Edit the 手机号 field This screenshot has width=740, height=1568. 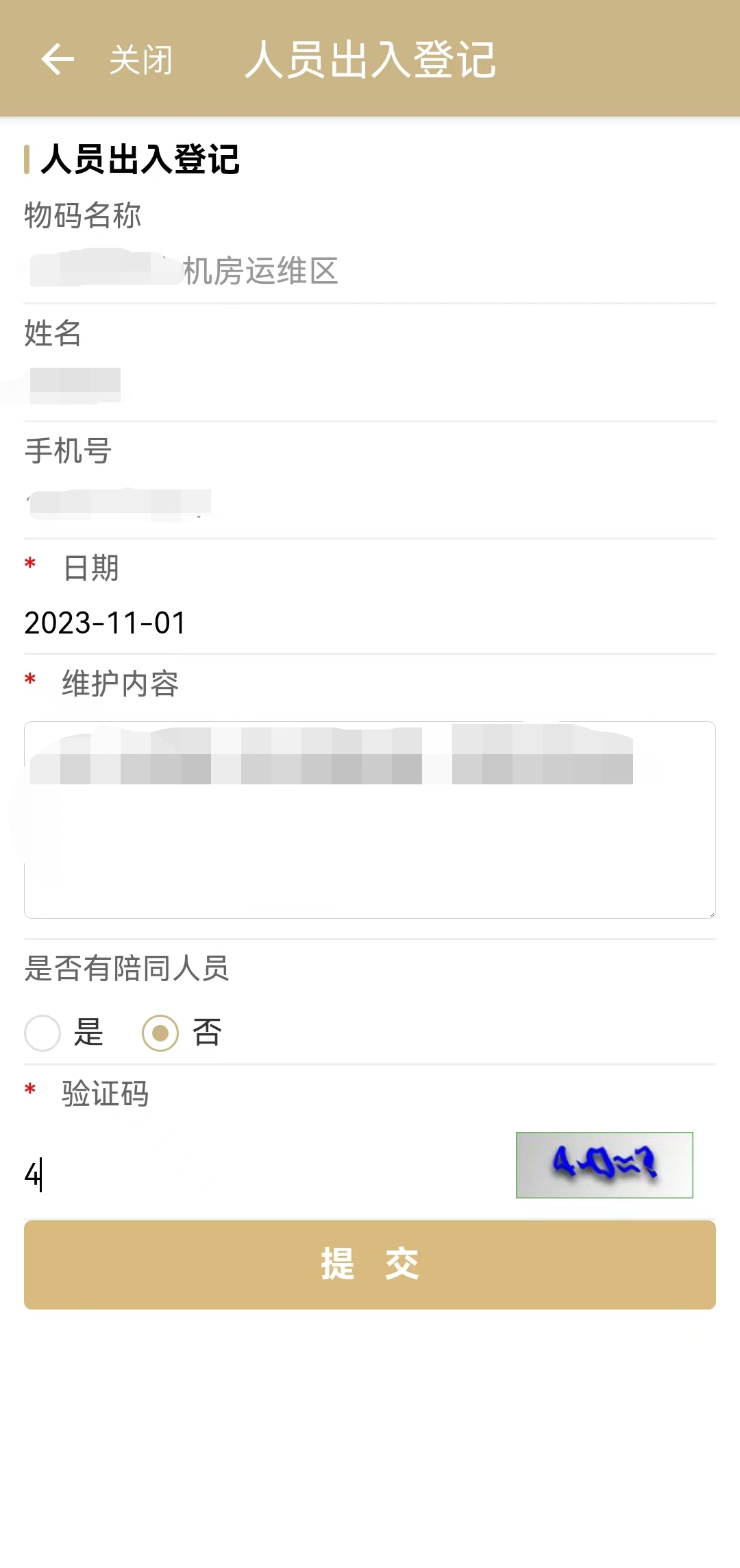point(370,504)
